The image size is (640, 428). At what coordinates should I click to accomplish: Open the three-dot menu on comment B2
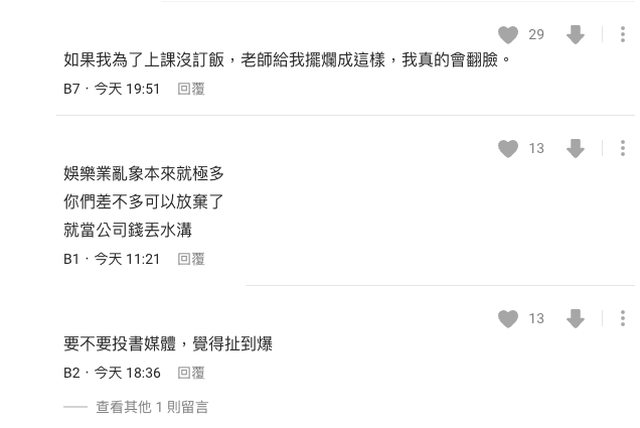click(621, 319)
